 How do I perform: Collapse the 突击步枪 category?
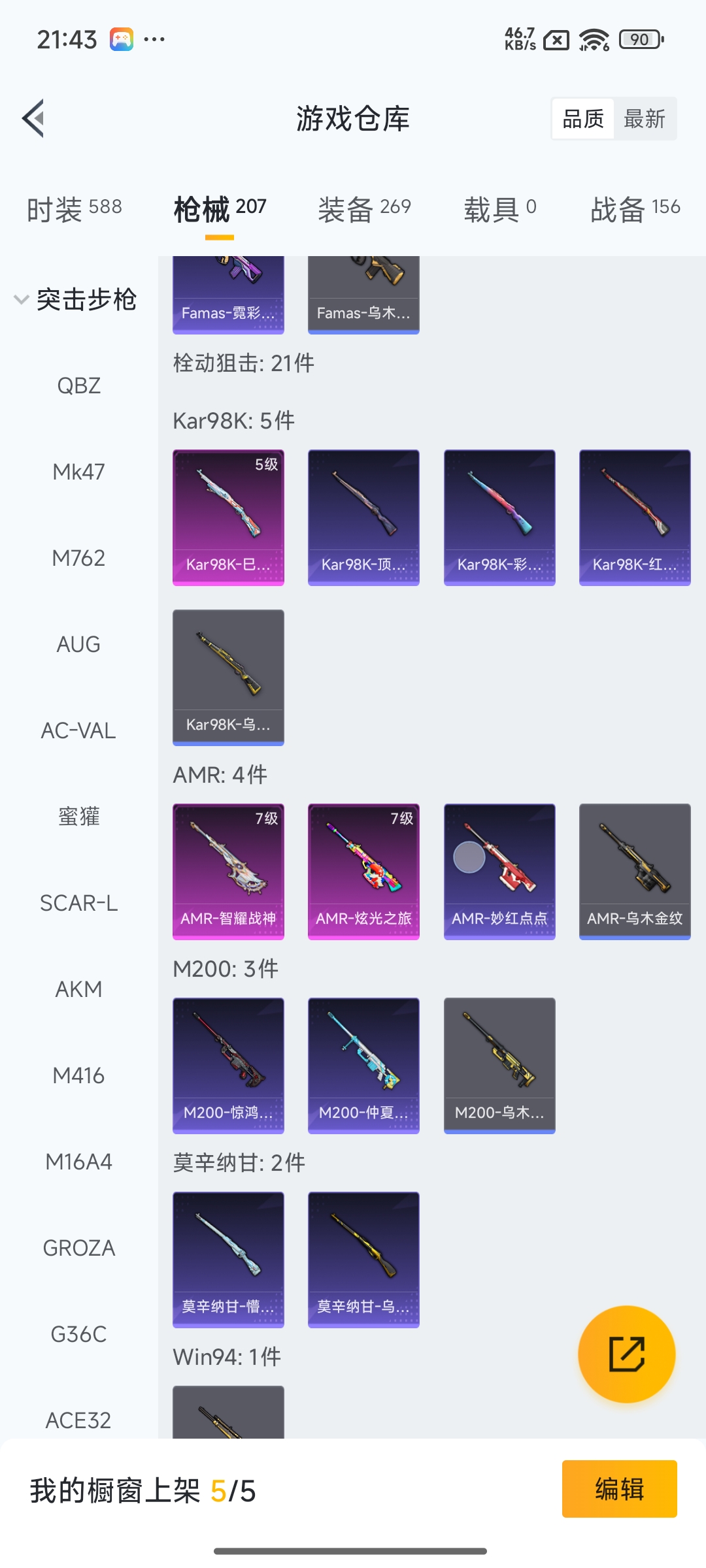click(75, 300)
